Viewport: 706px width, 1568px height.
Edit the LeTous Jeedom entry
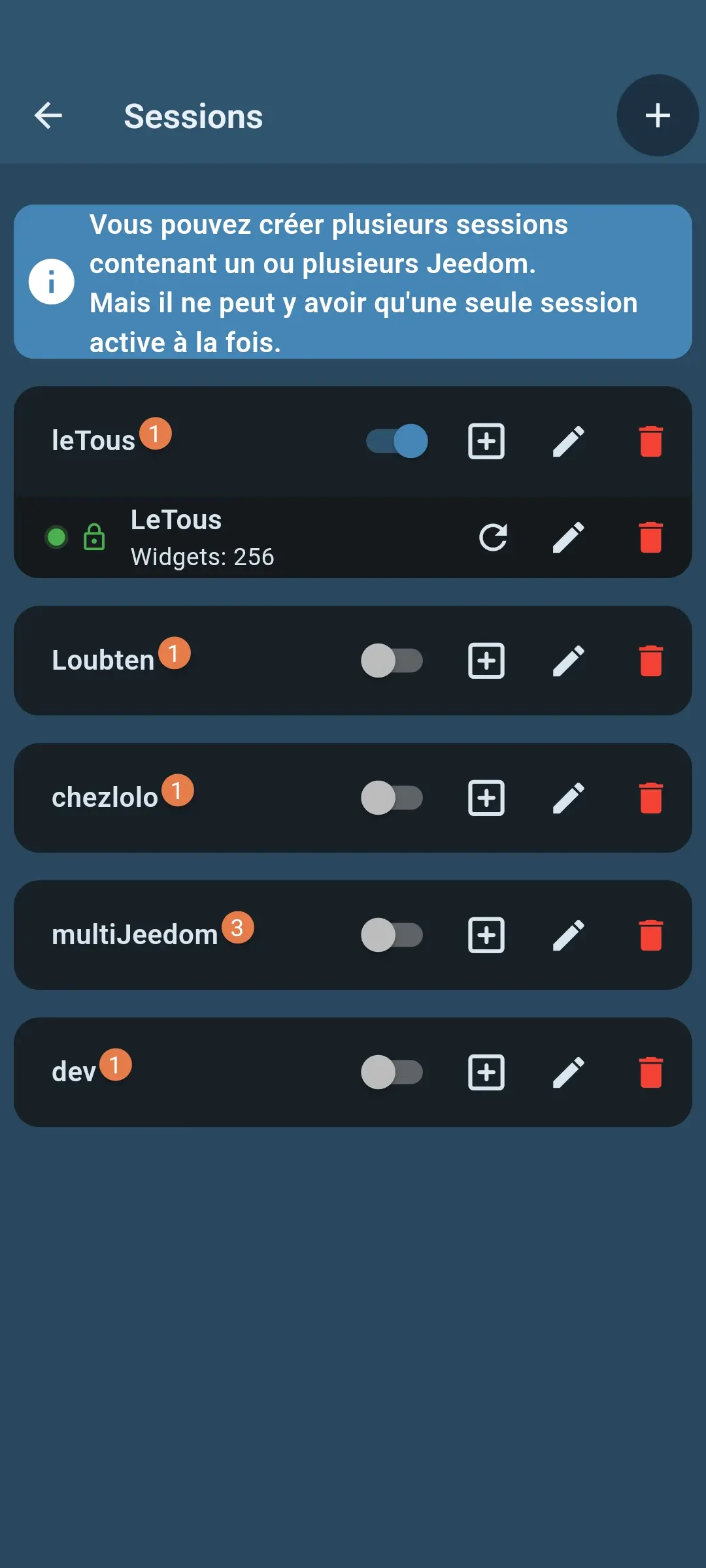(x=568, y=538)
